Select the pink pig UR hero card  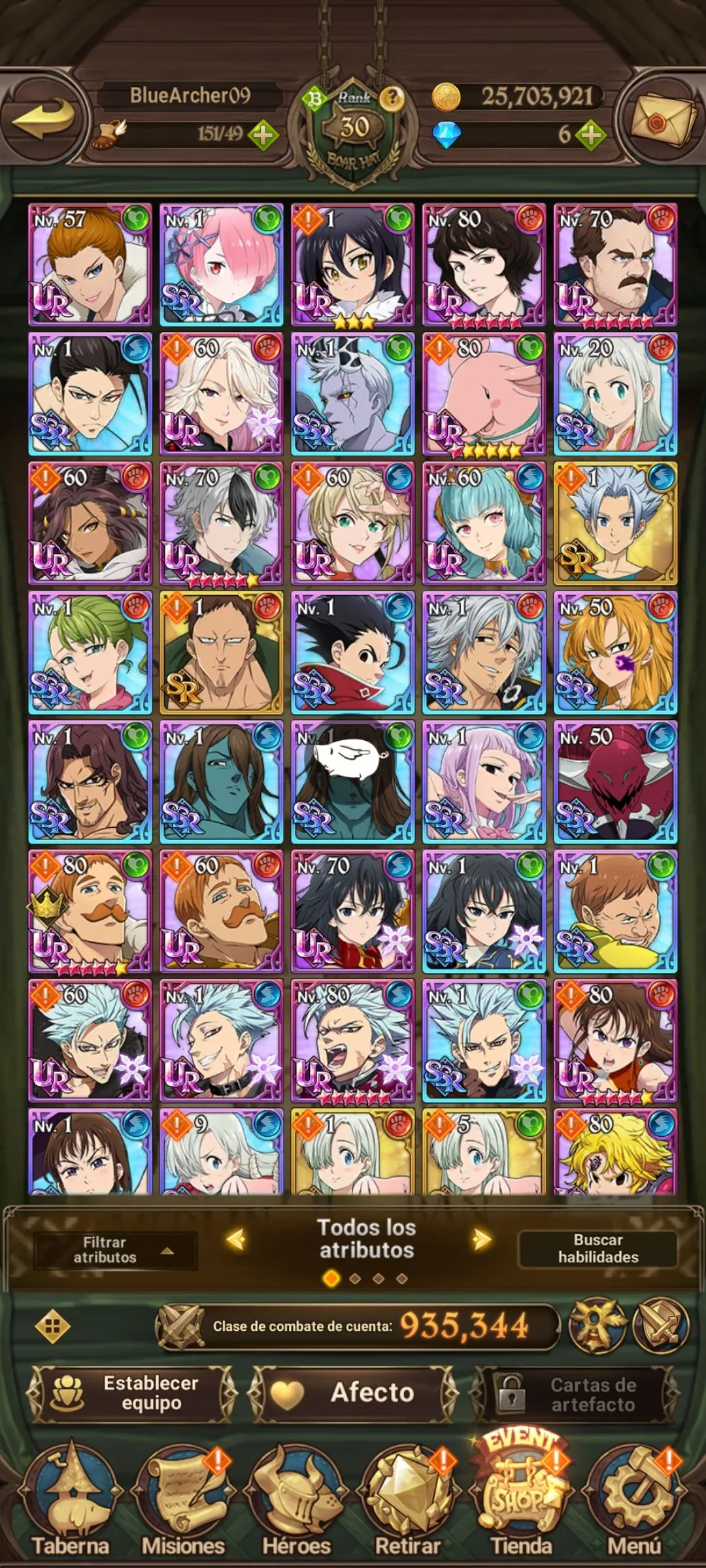tap(484, 394)
